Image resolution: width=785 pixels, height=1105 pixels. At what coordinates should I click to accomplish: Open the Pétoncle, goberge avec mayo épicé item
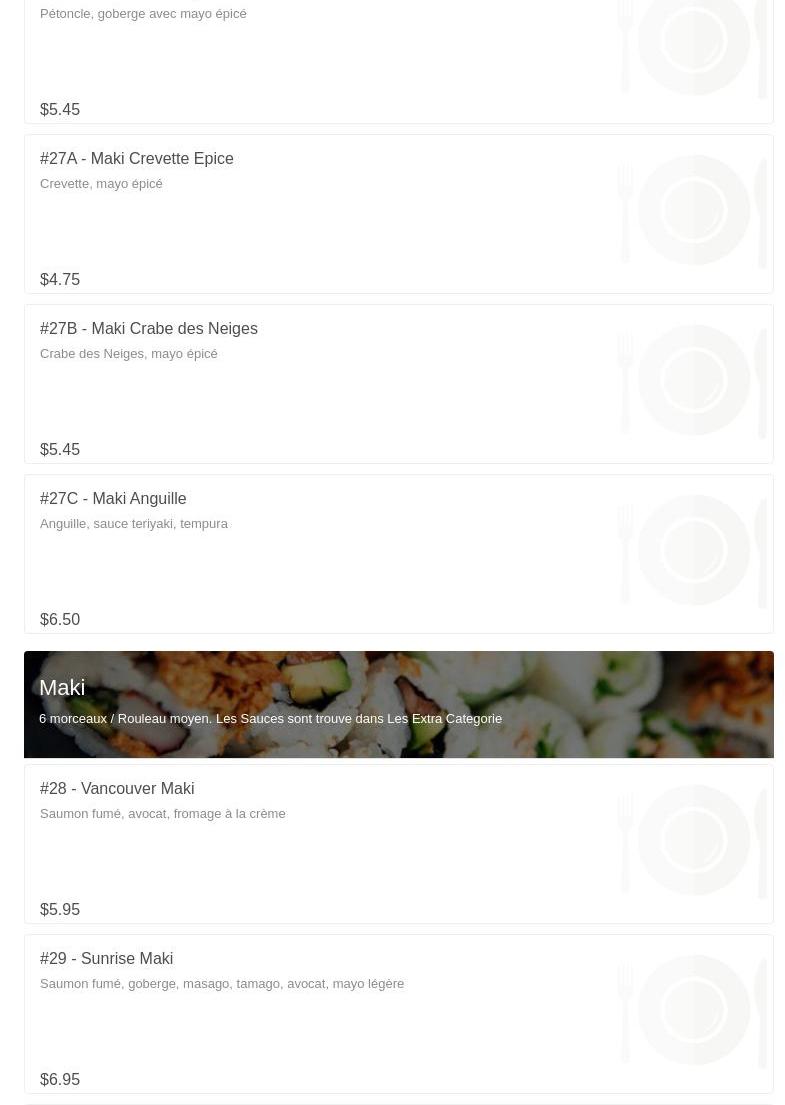398,60
